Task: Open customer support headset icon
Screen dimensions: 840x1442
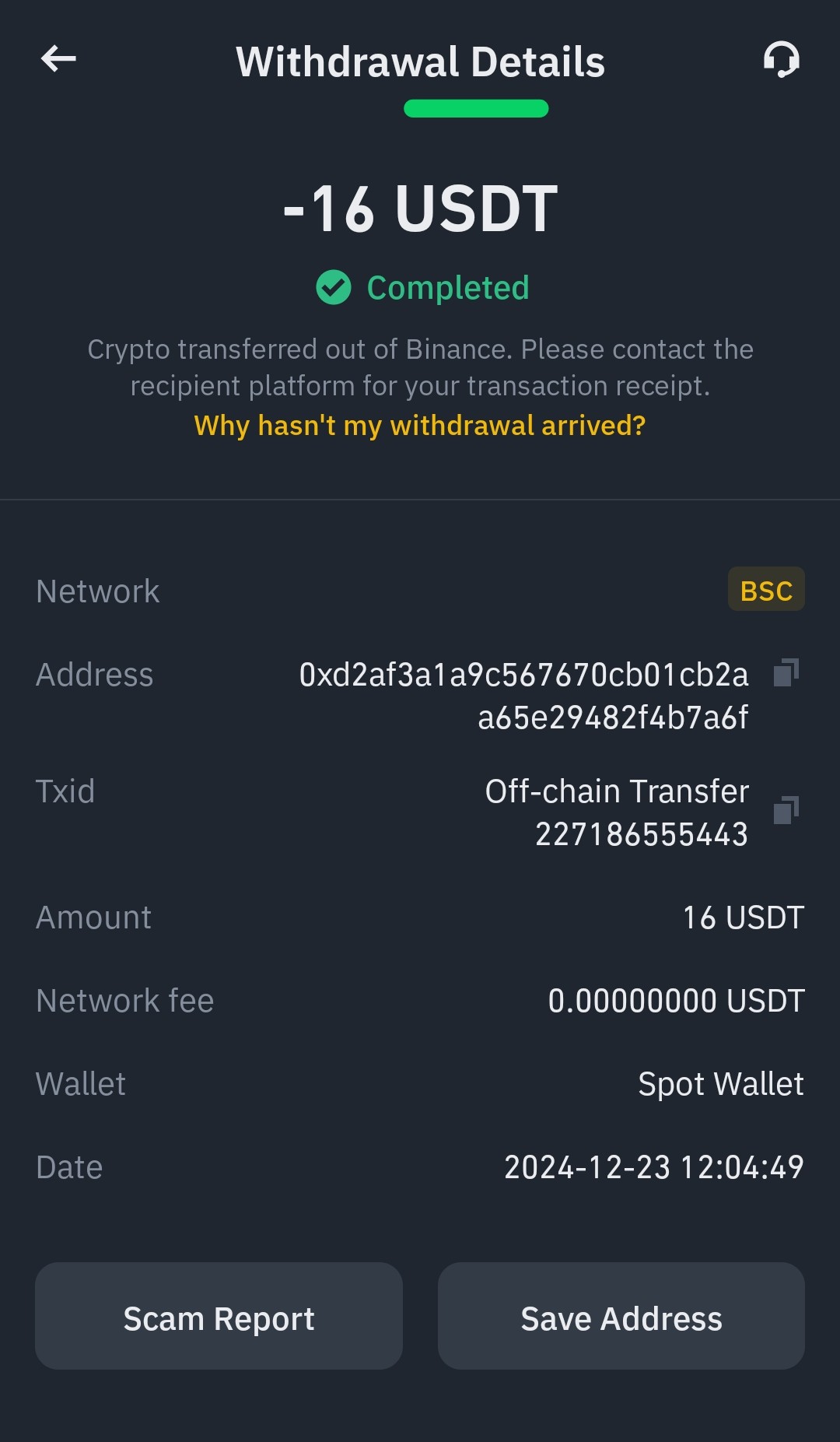Action: click(x=781, y=59)
